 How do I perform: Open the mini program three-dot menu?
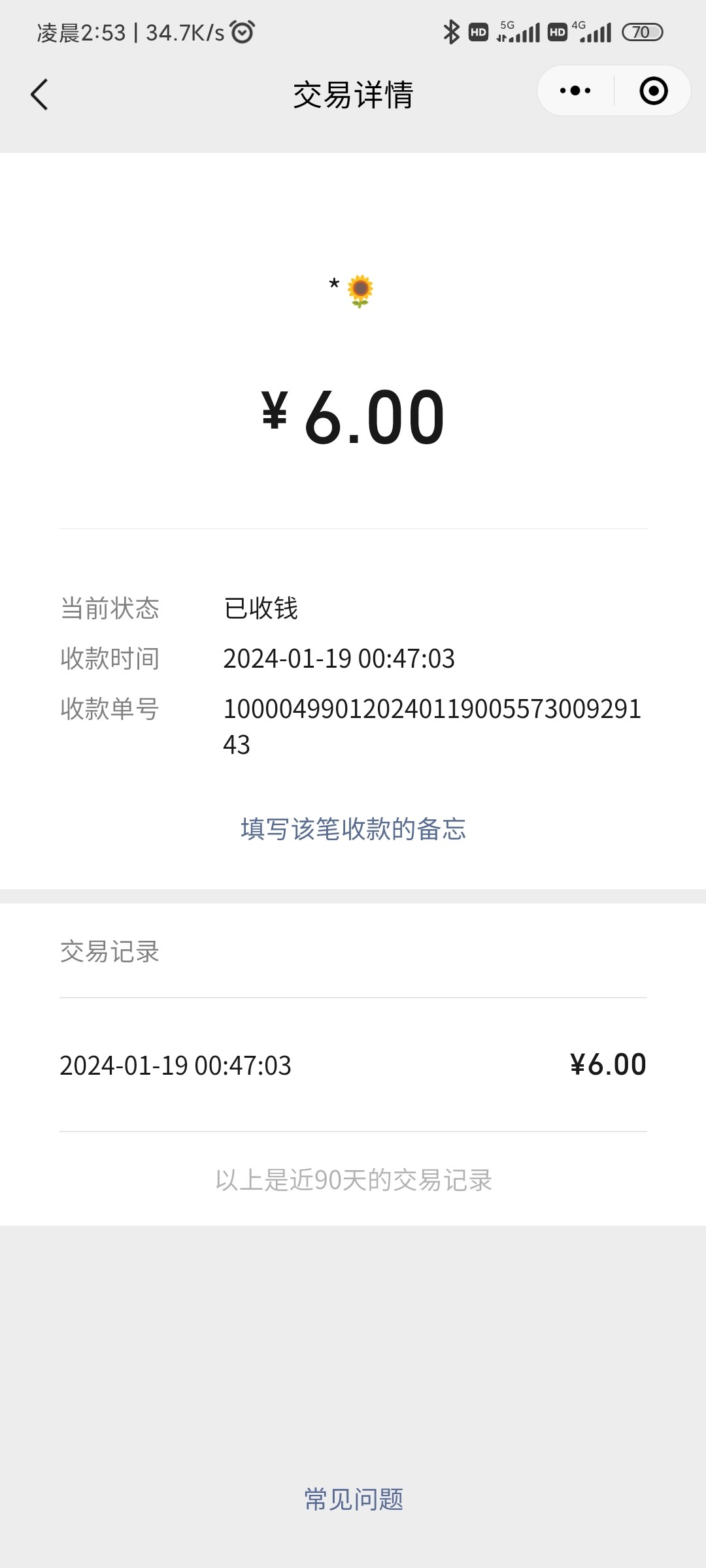tap(575, 91)
